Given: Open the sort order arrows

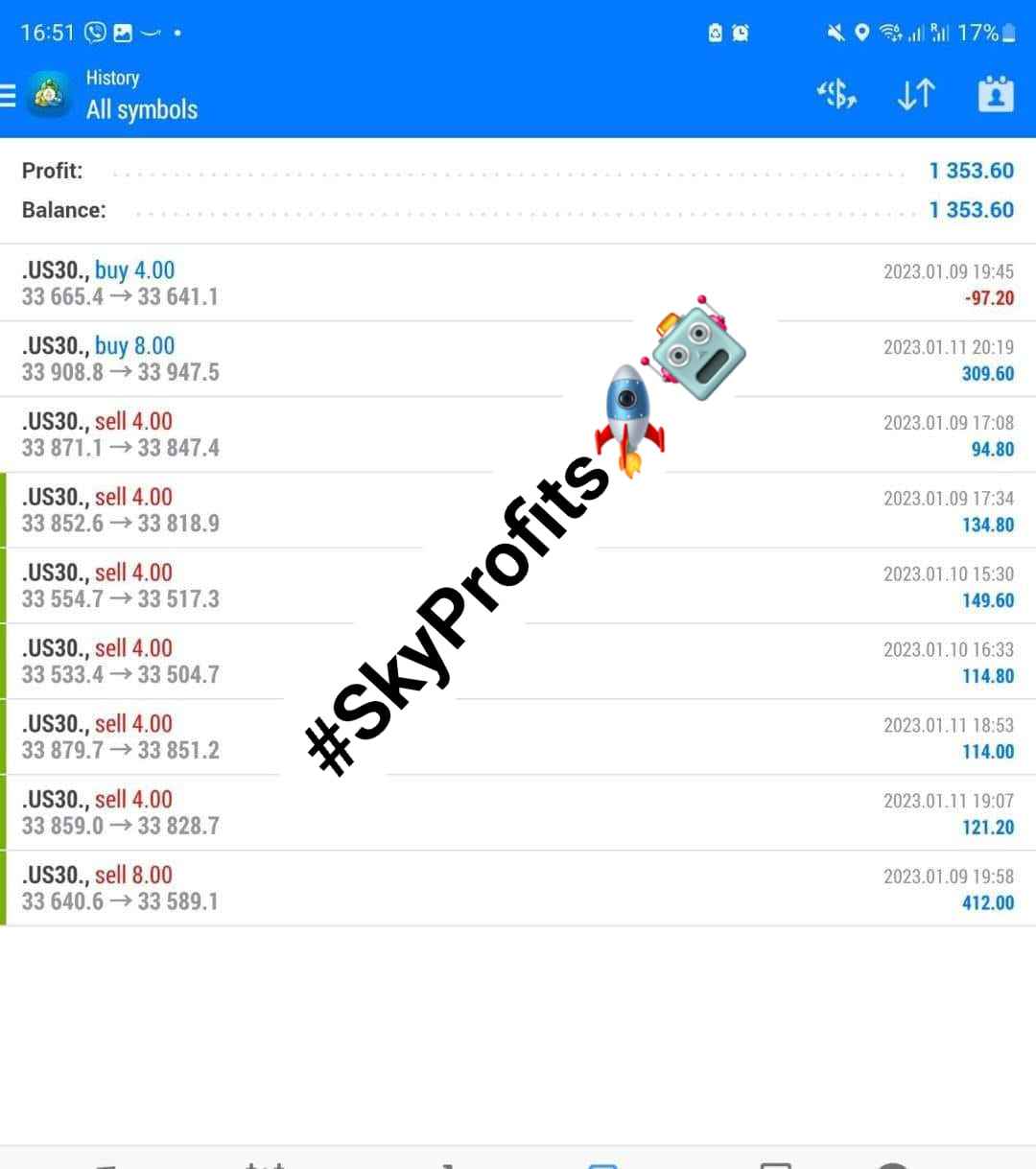Looking at the screenshot, I should 916,94.
